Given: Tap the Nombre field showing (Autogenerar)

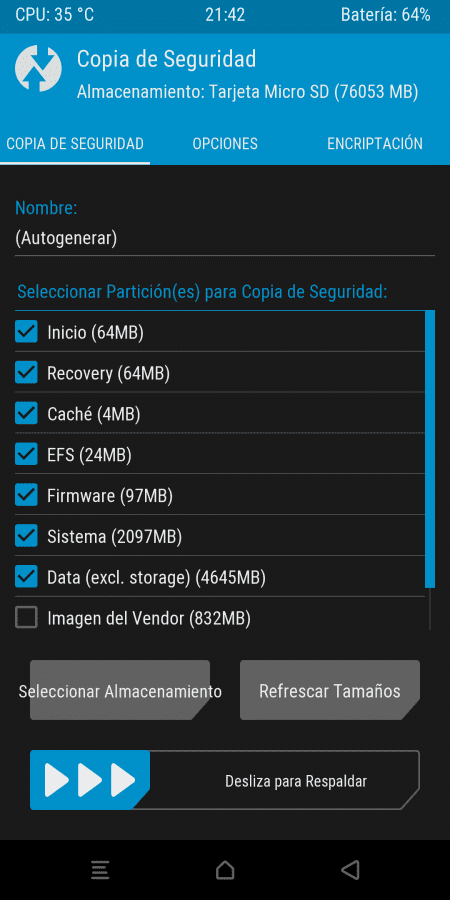Looking at the screenshot, I should point(224,239).
